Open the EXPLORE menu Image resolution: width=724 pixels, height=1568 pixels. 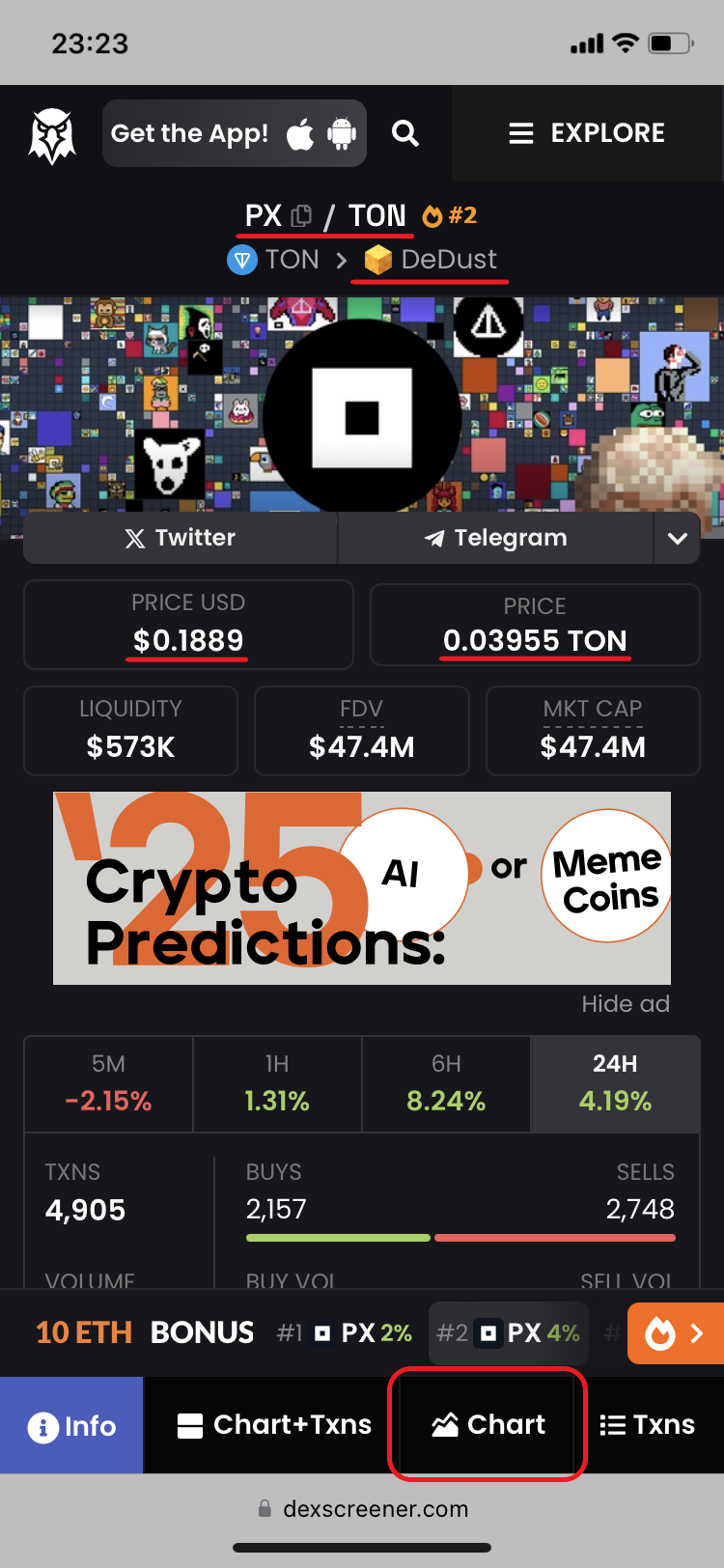[x=587, y=133]
